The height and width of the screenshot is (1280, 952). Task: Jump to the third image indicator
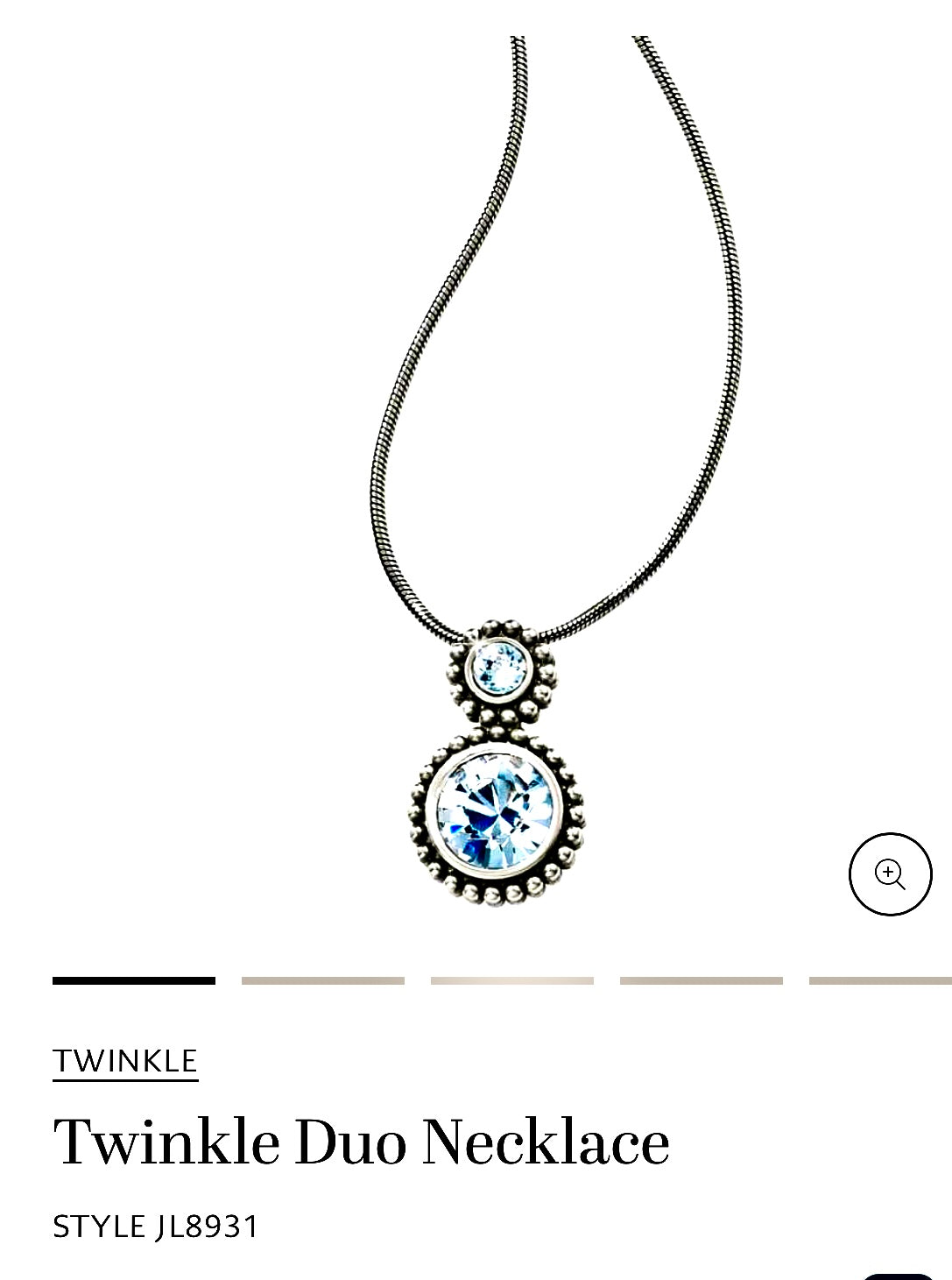pos(511,980)
